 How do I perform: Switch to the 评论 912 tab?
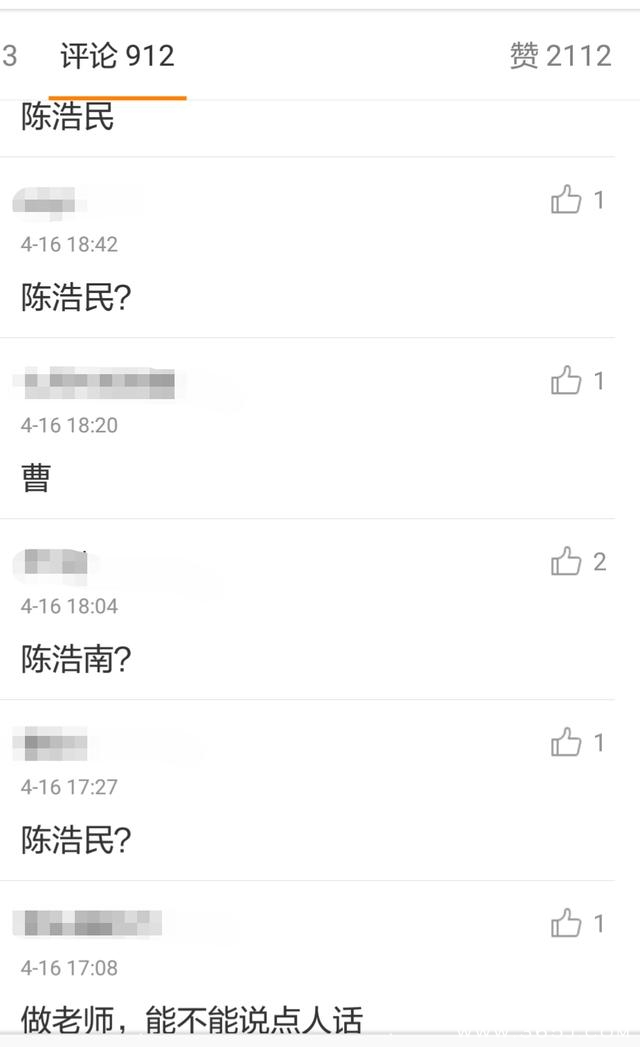tap(117, 57)
